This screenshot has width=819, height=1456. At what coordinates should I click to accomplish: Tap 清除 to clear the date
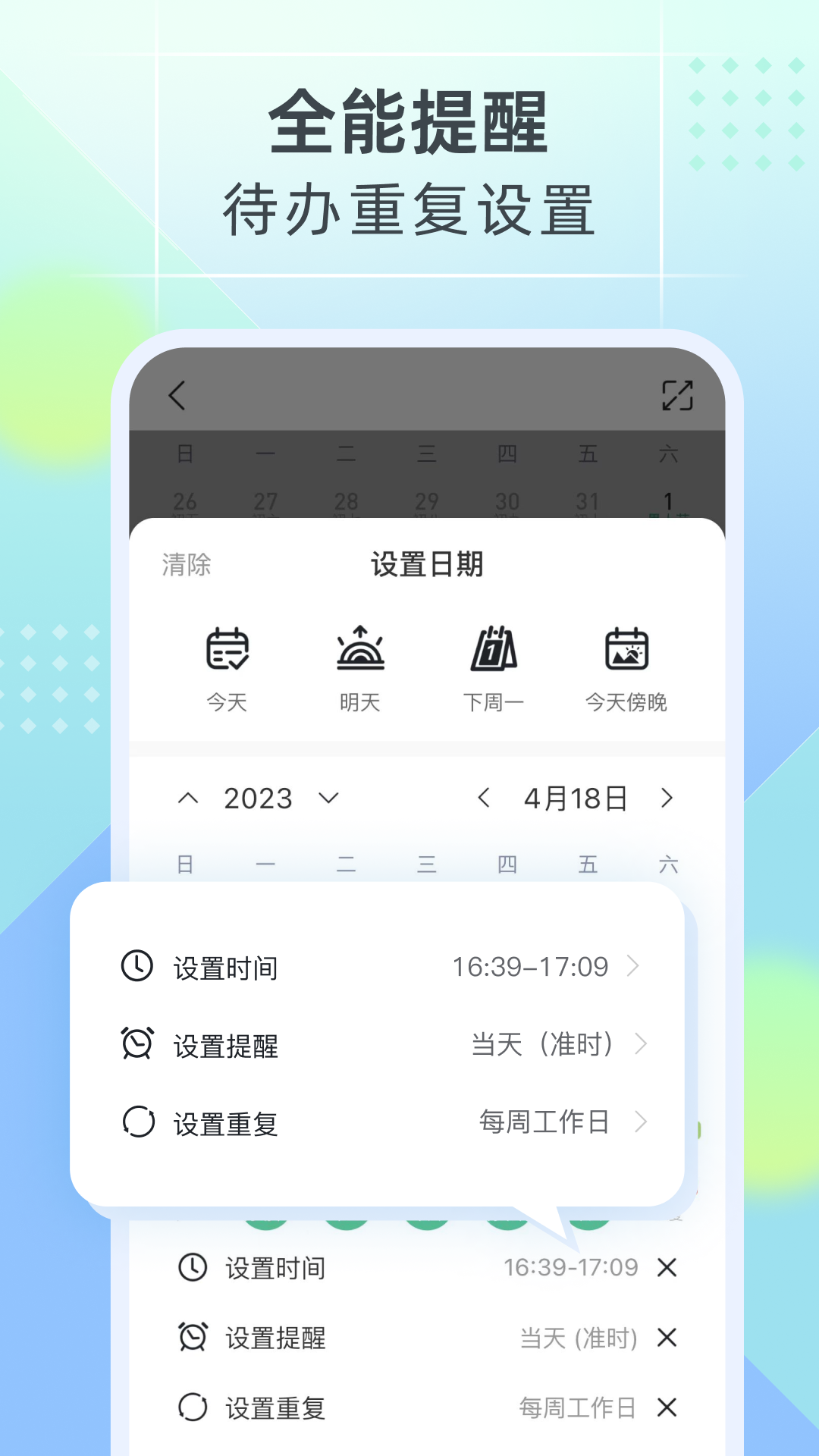pyautogui.click(x=187, y=564)
